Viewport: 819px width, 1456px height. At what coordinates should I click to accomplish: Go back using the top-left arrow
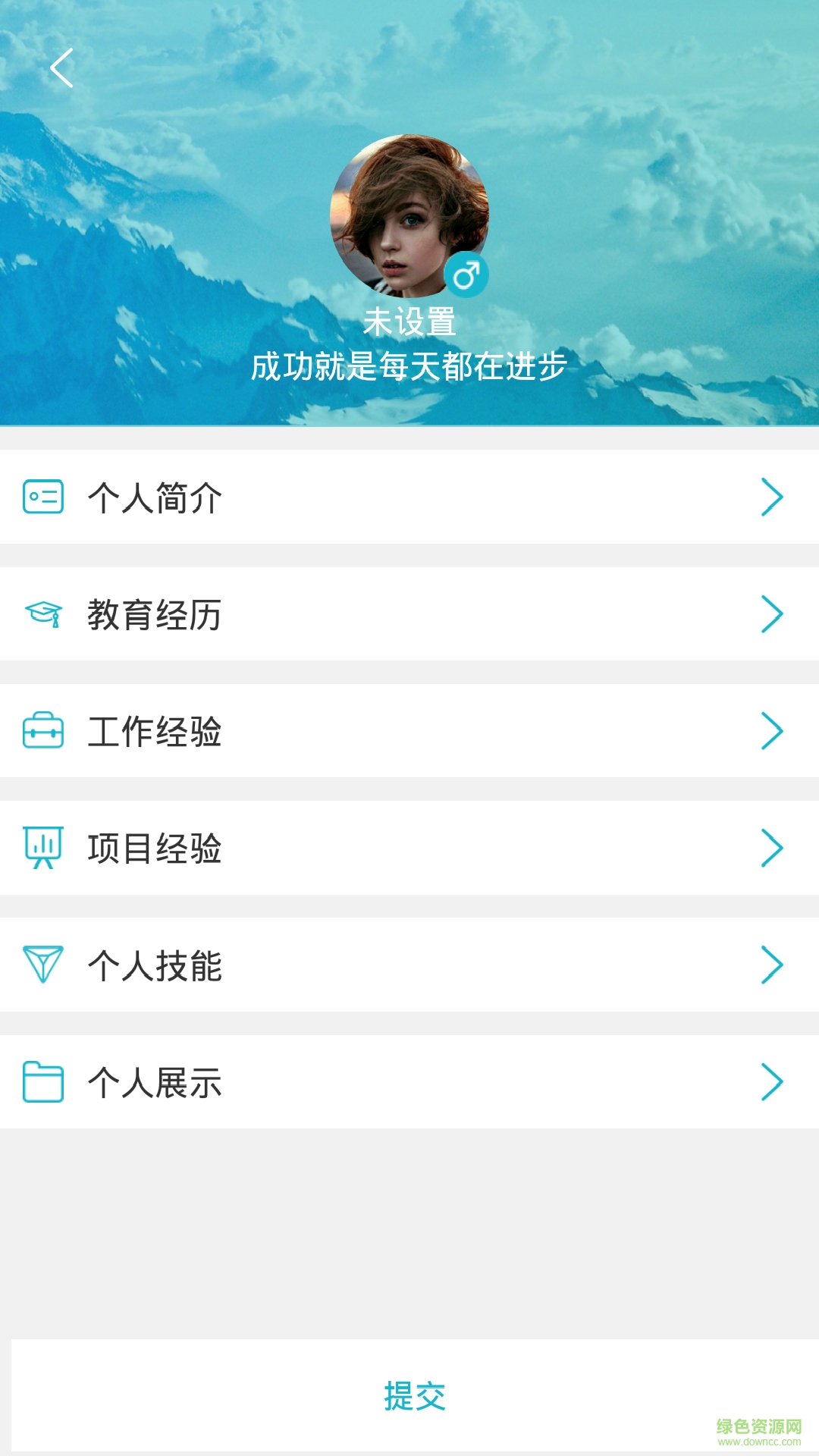tap(62, 68)
